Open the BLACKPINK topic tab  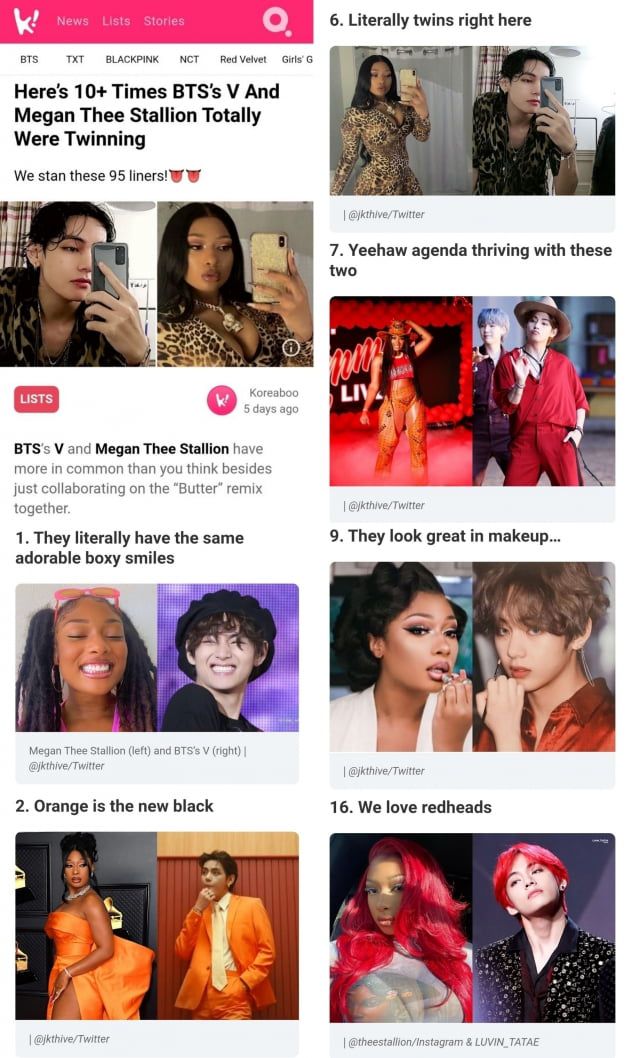click(132, 60)
